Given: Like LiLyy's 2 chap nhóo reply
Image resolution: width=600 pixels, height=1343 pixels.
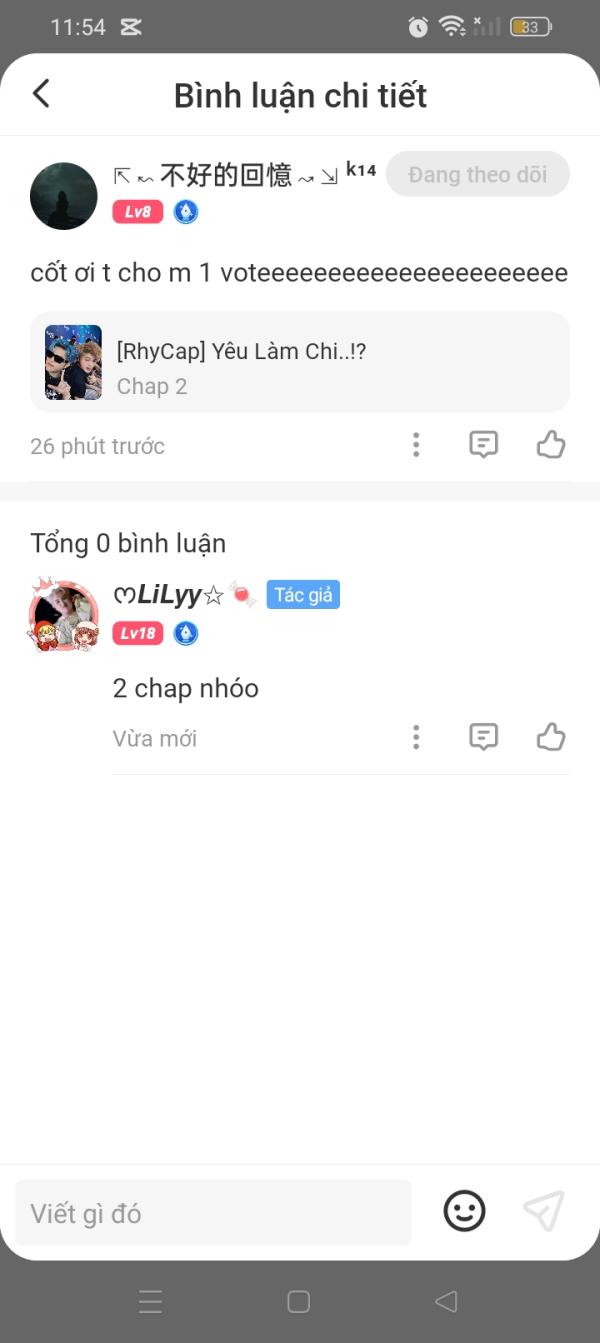Looking at the screenshot, I should (x=551, y=738).
